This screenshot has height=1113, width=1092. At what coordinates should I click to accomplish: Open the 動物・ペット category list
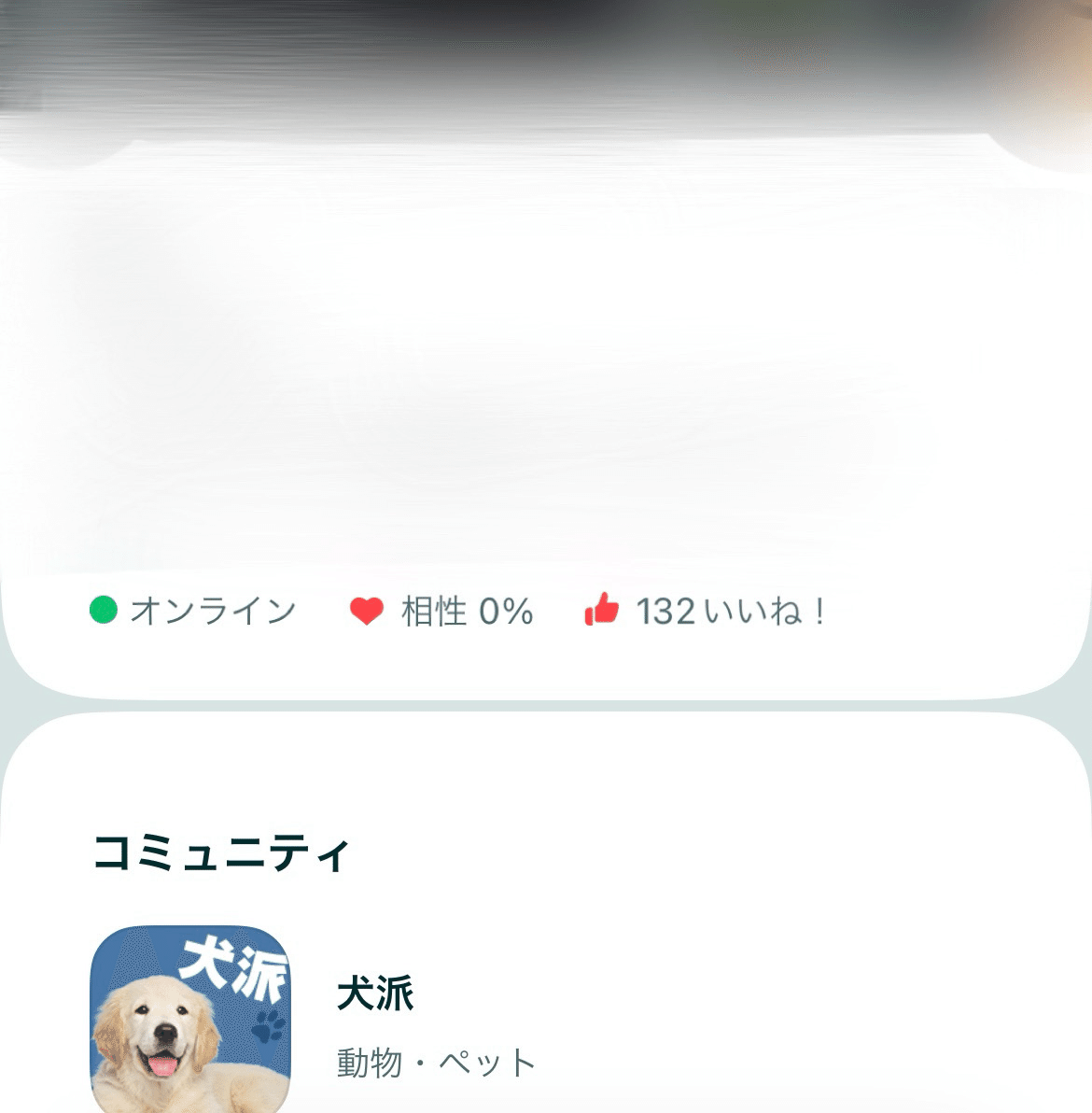point(436,1060)
